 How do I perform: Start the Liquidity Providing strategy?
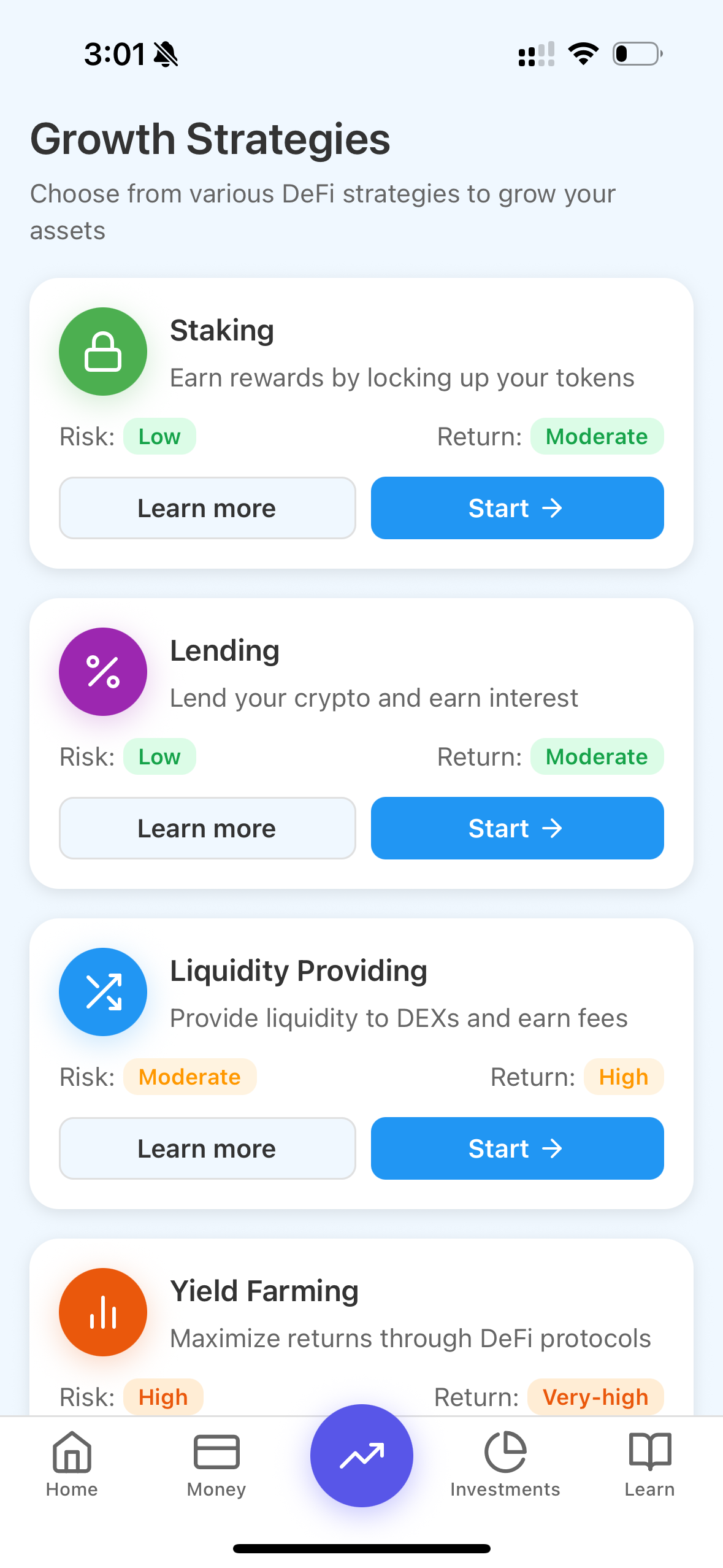517,1148
